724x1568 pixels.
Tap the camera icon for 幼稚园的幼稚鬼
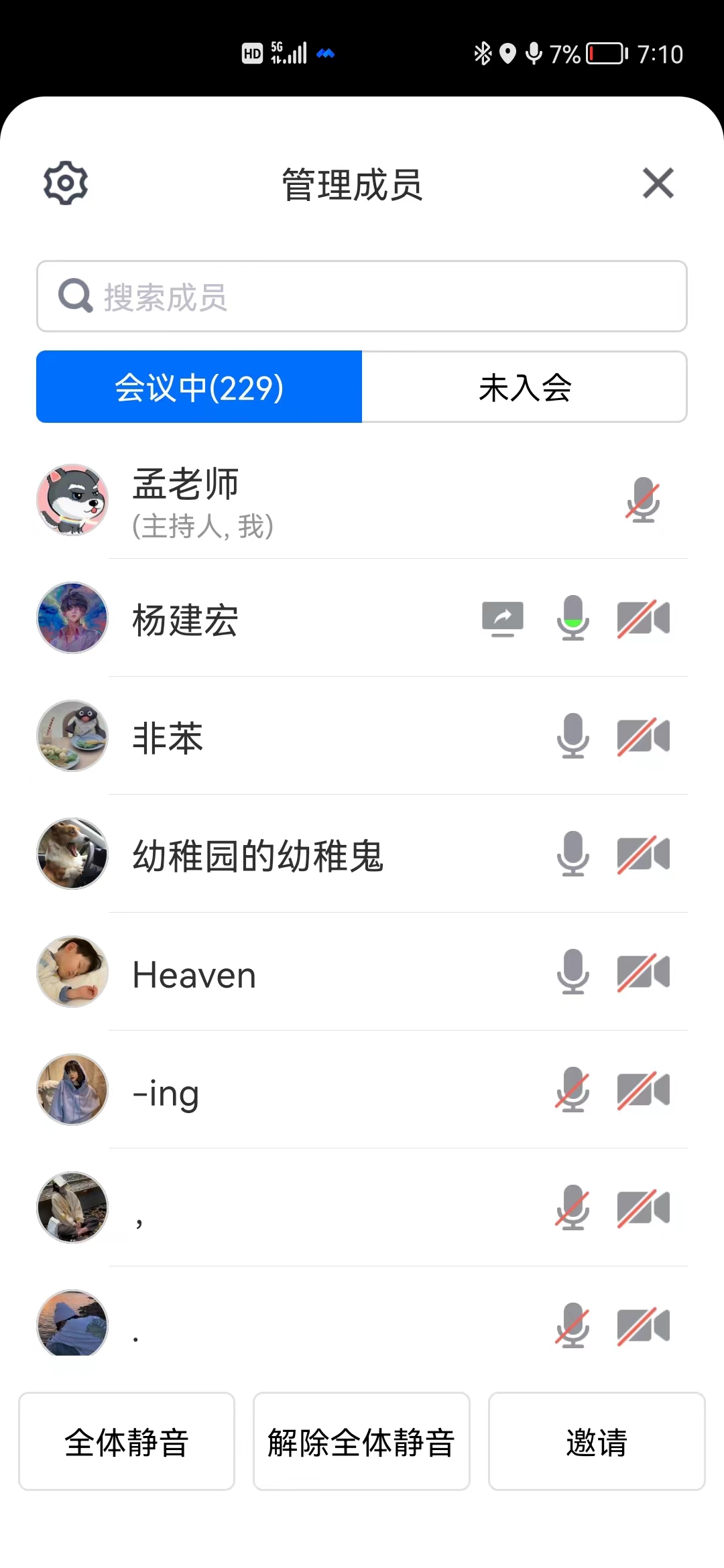[643, 854]
